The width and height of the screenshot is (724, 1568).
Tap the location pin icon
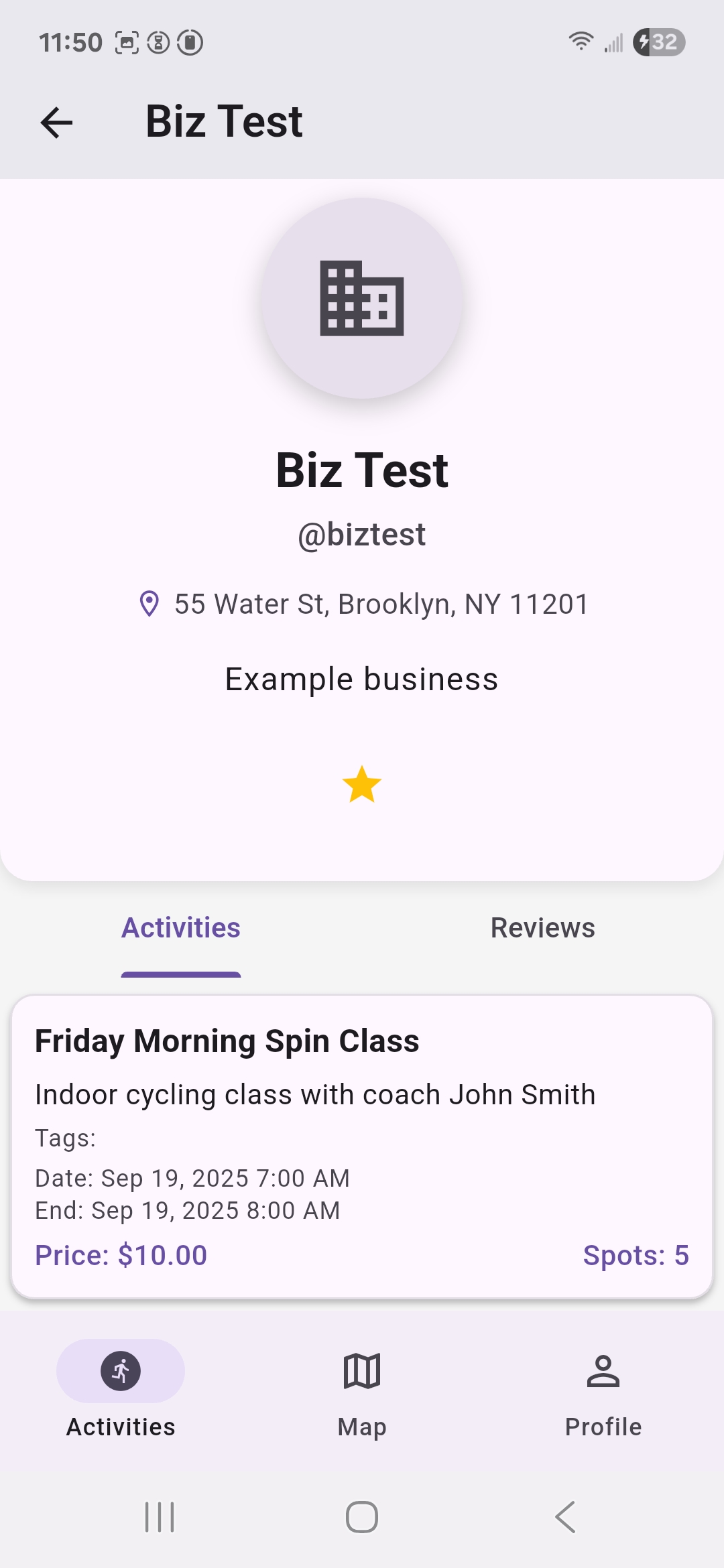149,603
